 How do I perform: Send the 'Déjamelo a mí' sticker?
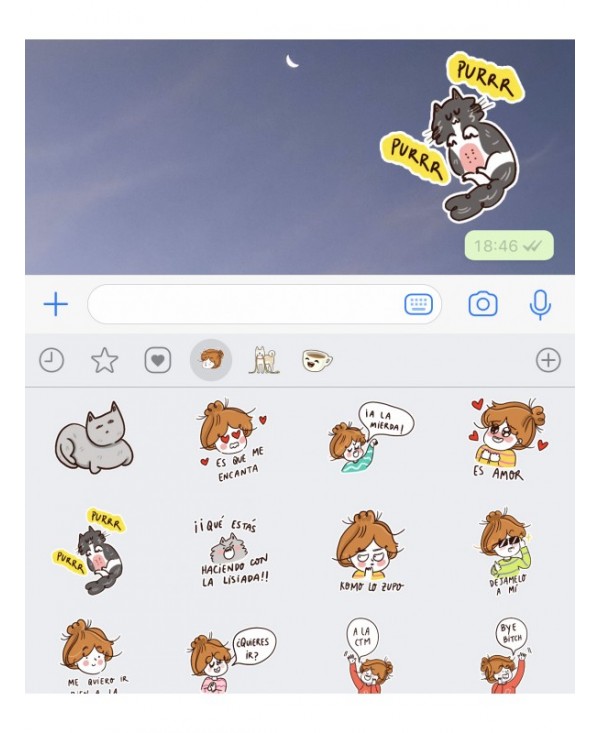[506, 550]
